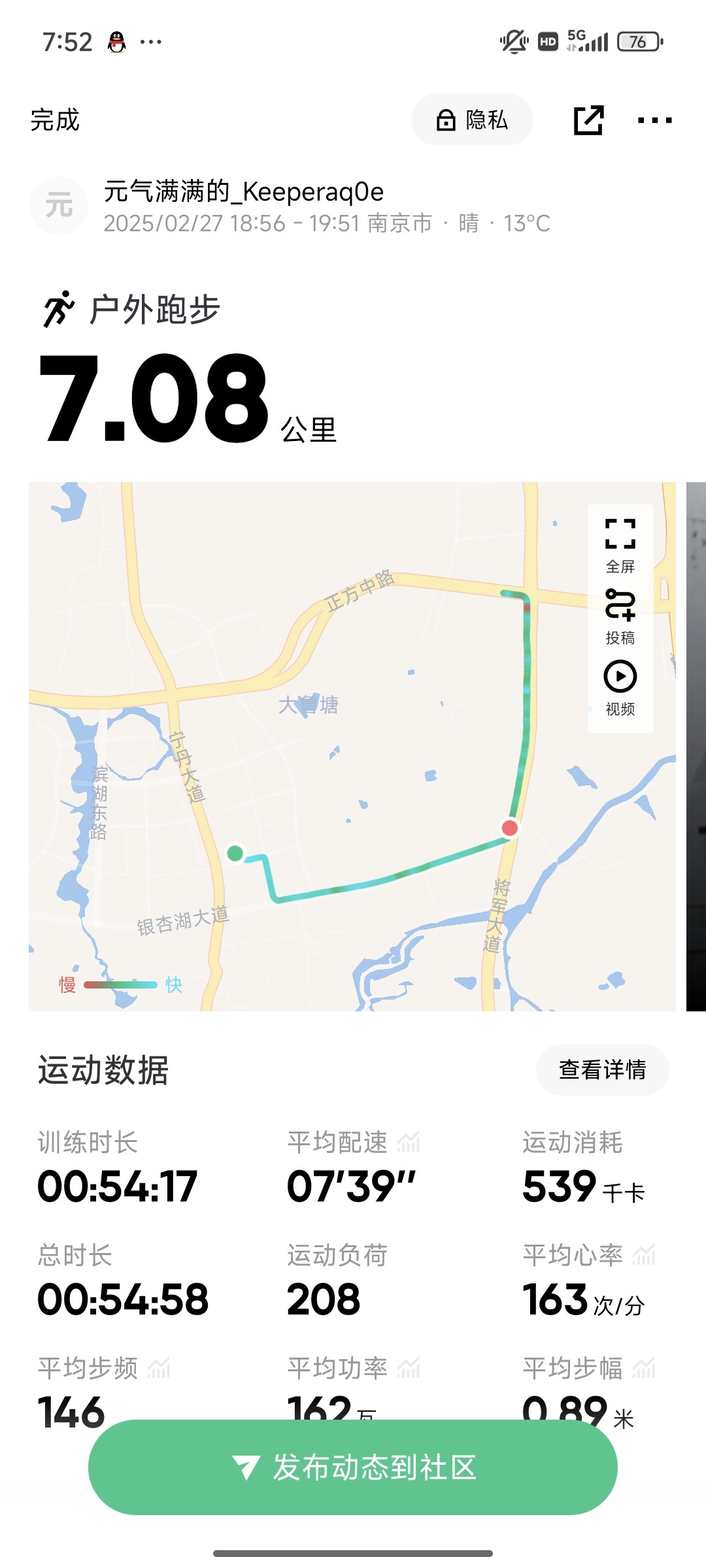This screenshot has width=706, height=1568.
Task: Open the 平均步幅 chart icon
Action: pyautogui.click(x=644, y=1367)
